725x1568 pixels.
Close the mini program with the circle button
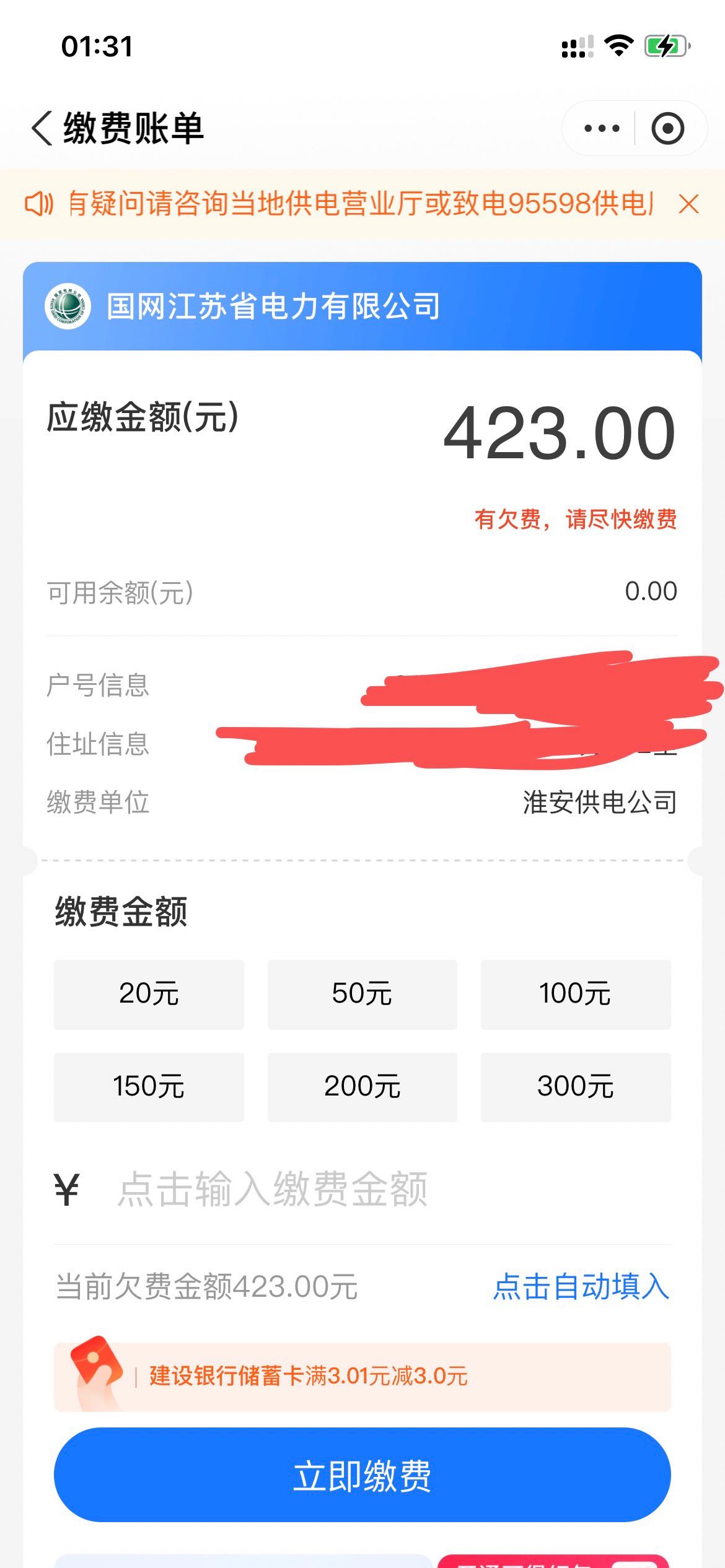point(668,129)
